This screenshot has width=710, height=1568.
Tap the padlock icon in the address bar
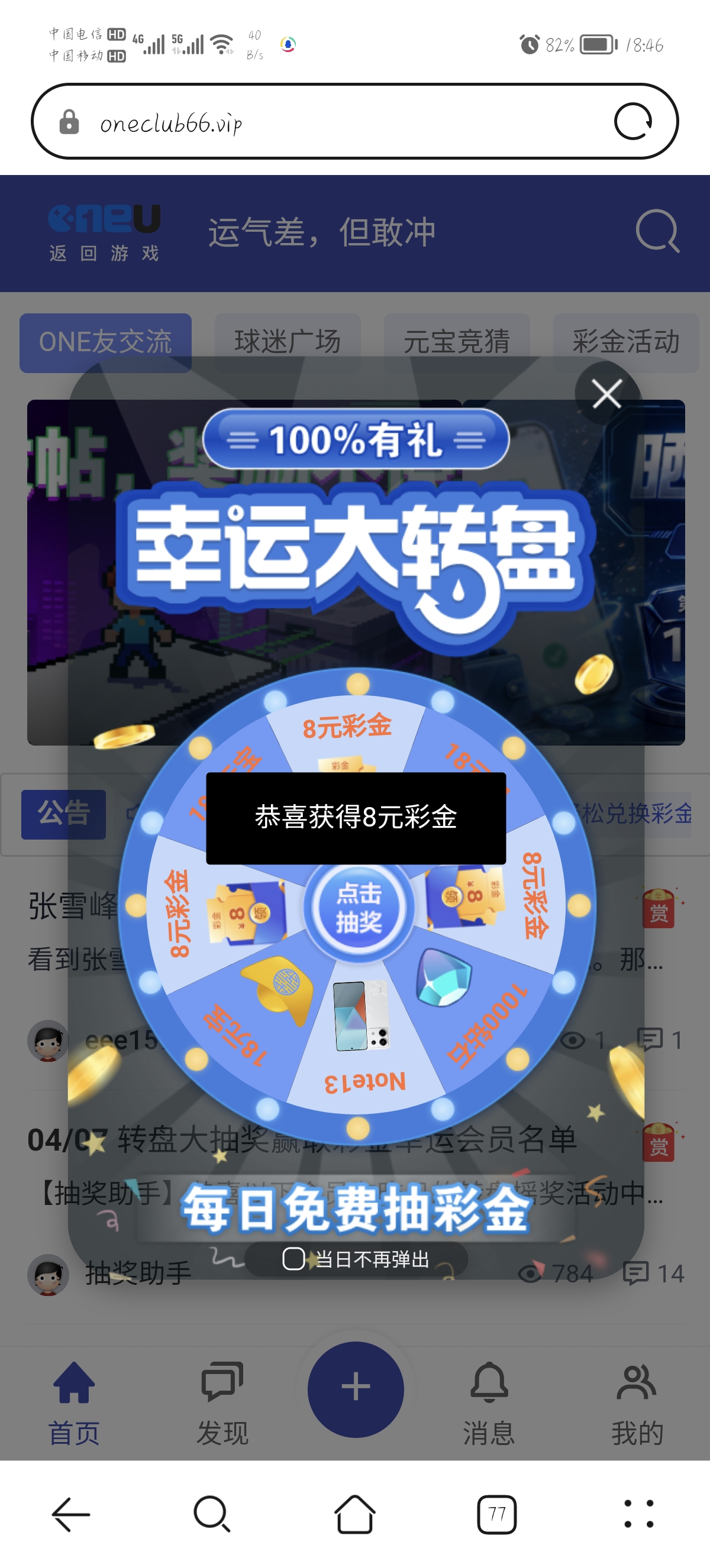[x=69, y=122]
